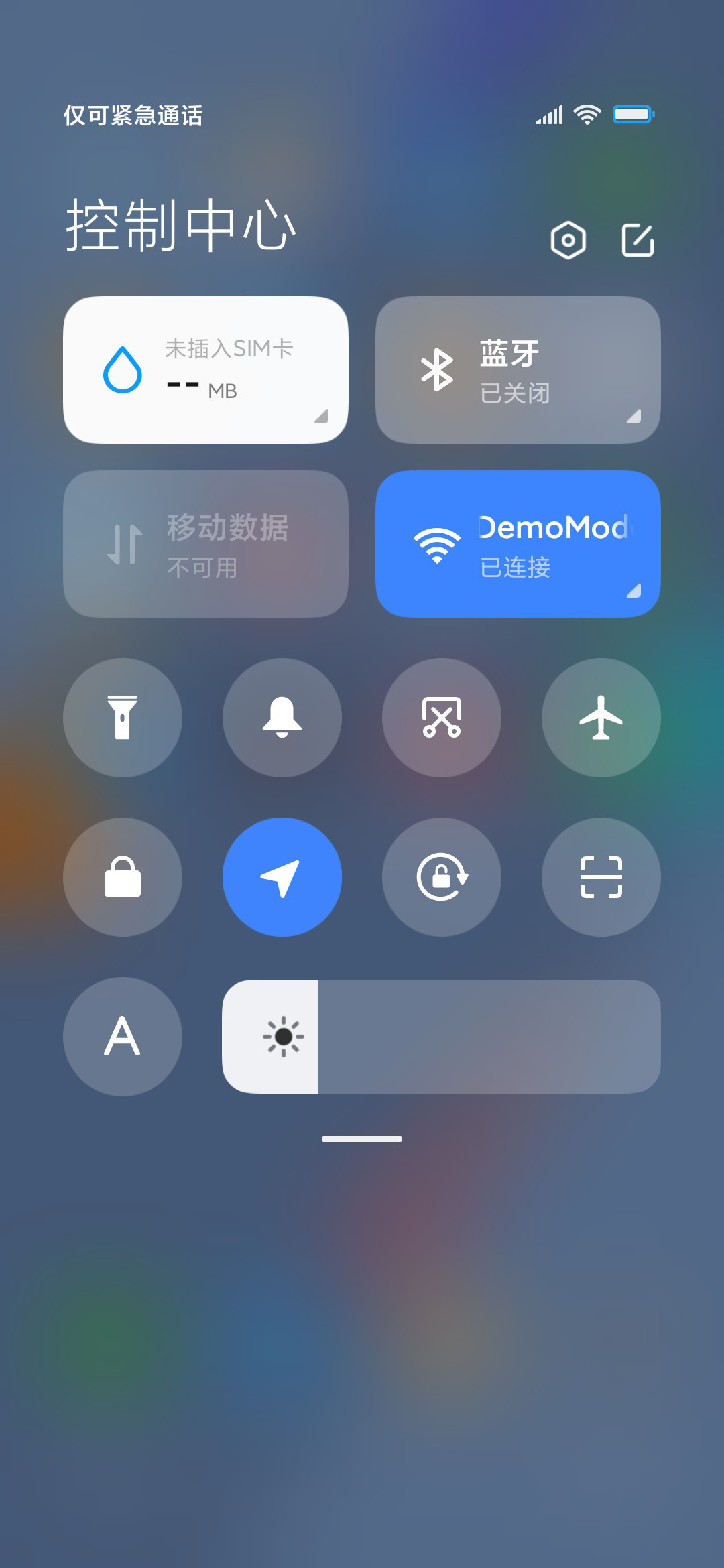Open the scanner icon
The height and width of the screenshot is (1568, 724).
pyautogui.click(x=601, y=877)
